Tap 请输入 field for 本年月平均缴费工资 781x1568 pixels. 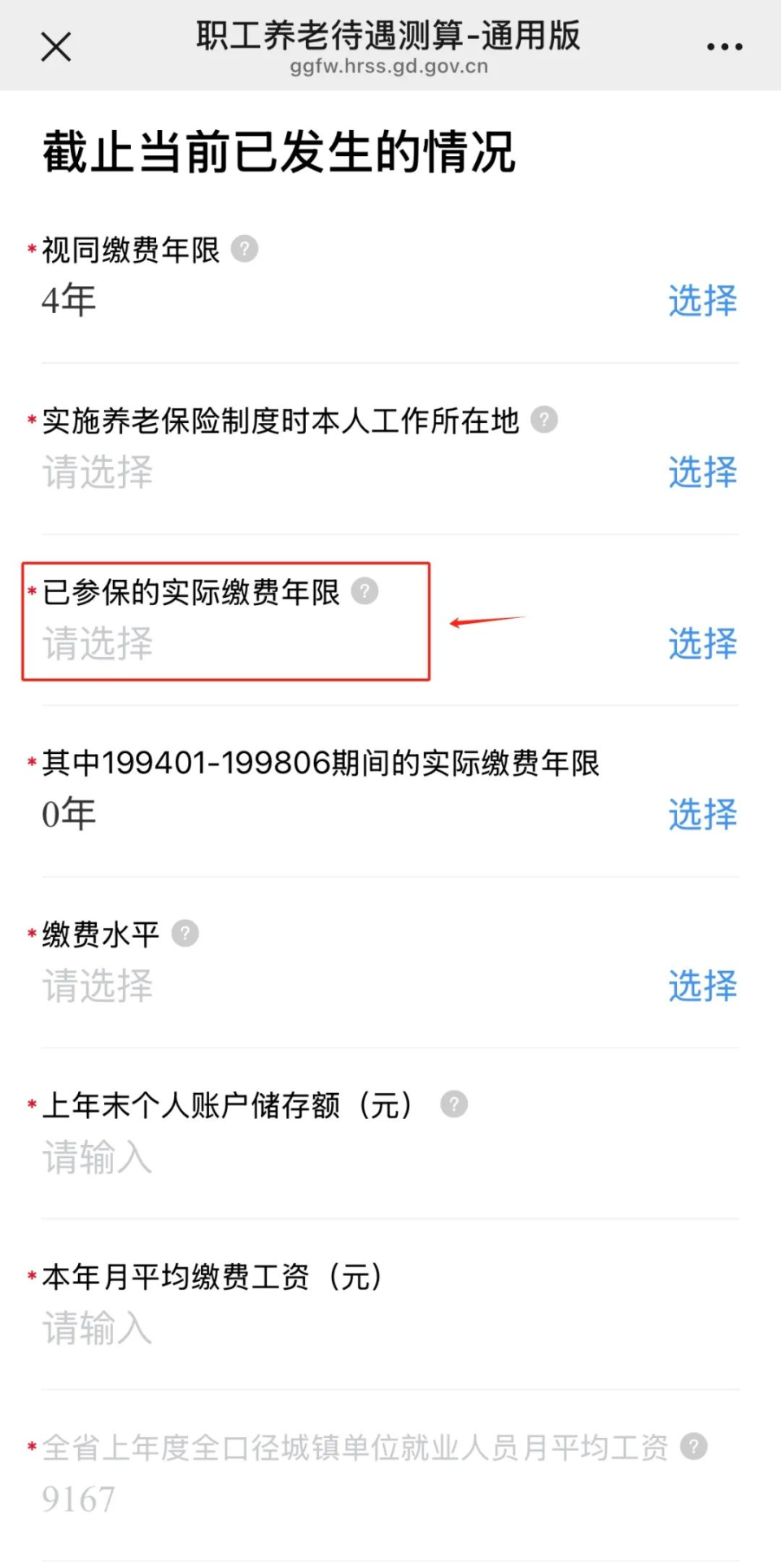[96, 1328]
